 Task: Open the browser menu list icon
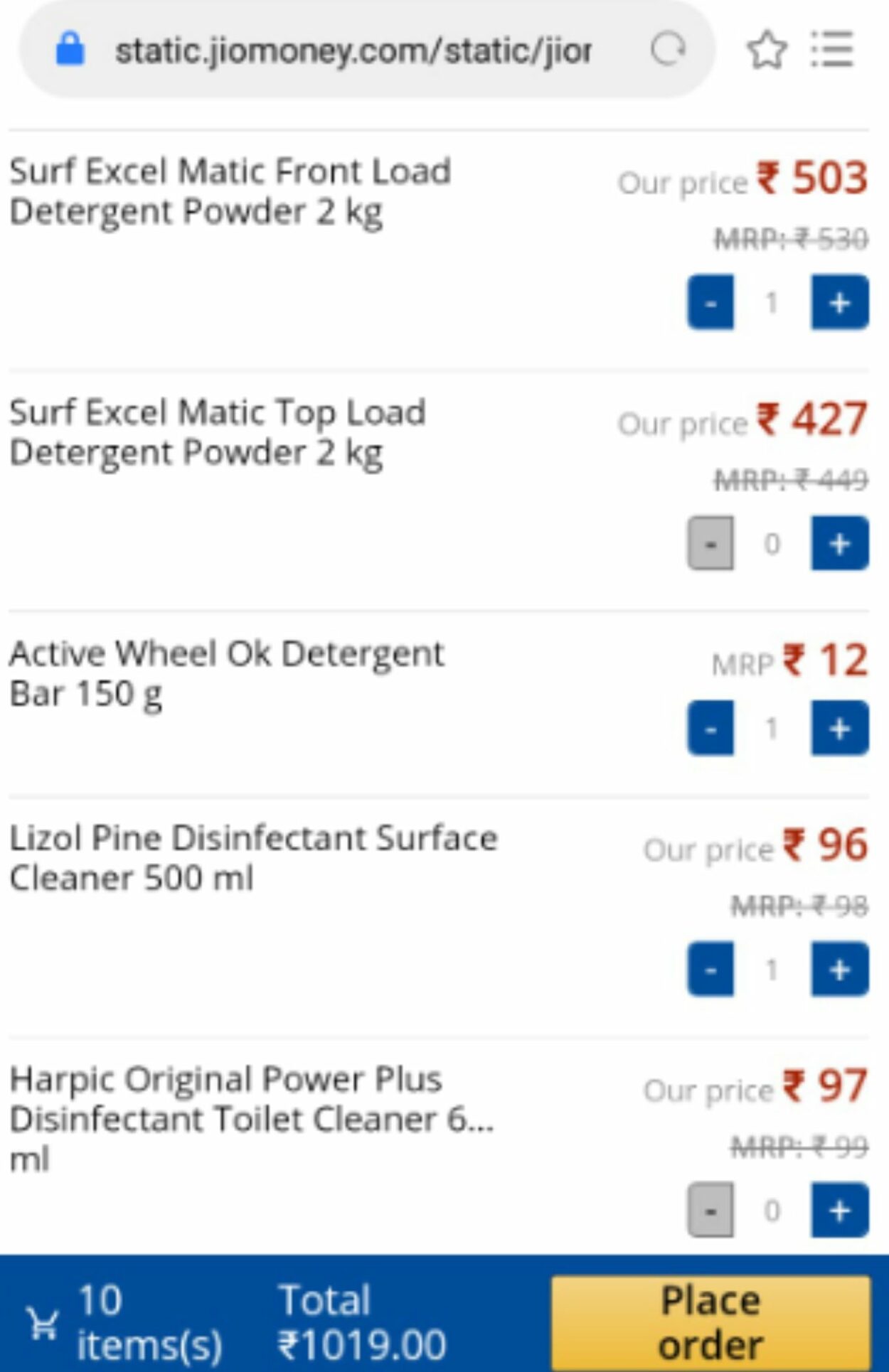(832, 50)
